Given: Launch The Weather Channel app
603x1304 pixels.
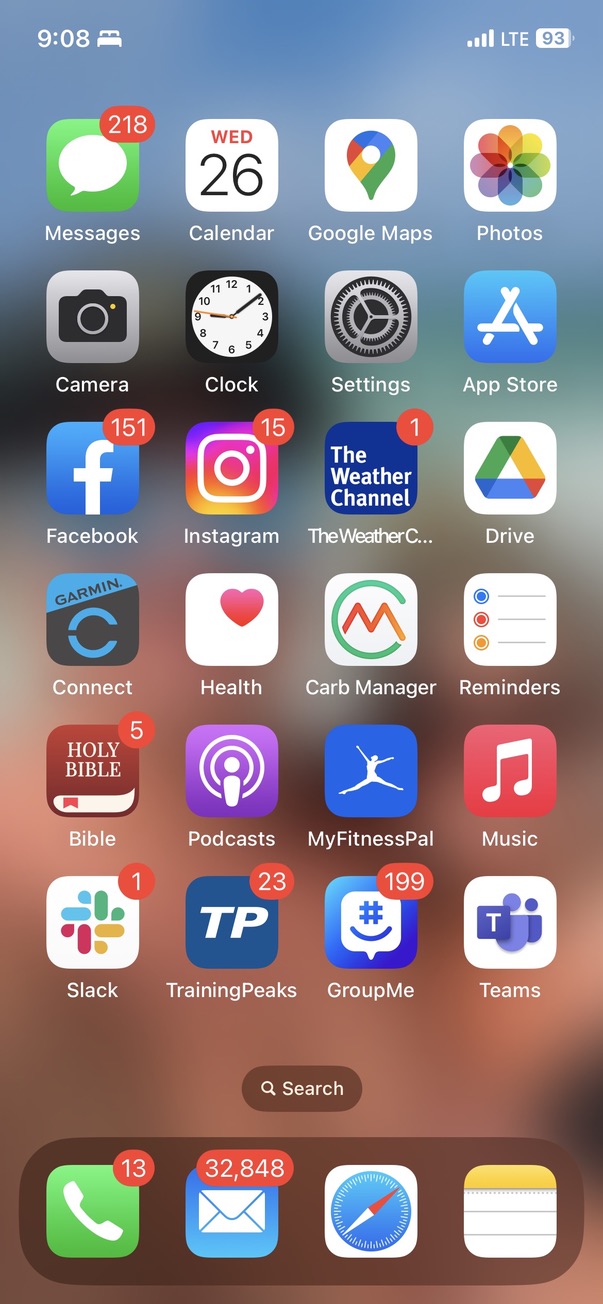Looking at the screenshot, I should 370,468.
